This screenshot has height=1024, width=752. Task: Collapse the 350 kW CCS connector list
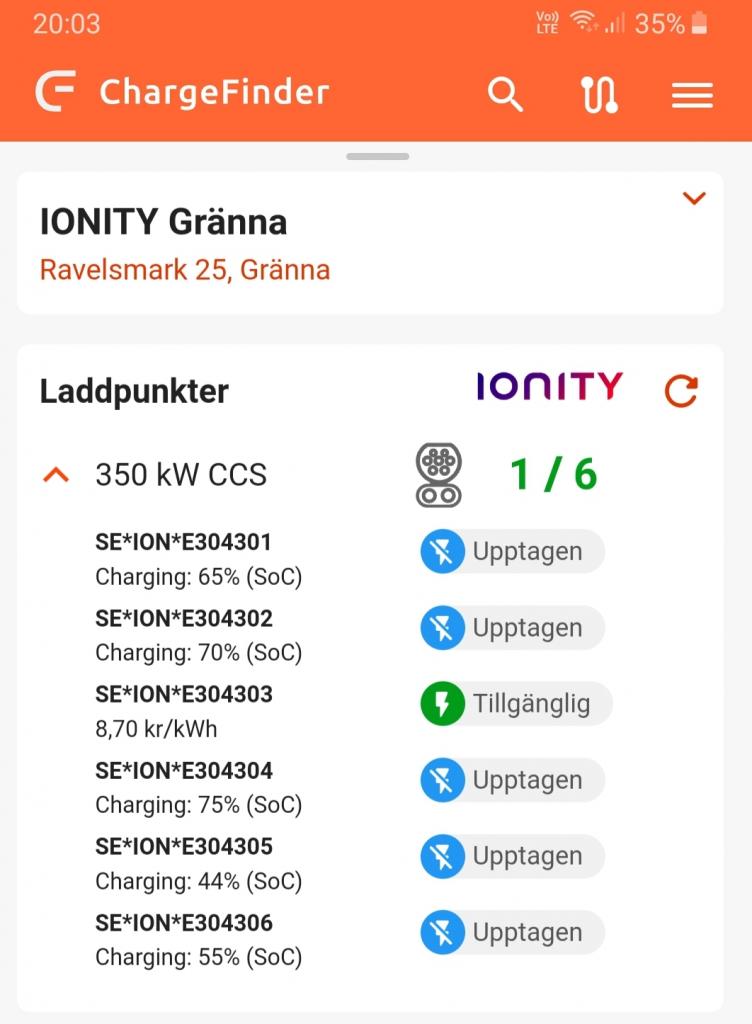57,475
